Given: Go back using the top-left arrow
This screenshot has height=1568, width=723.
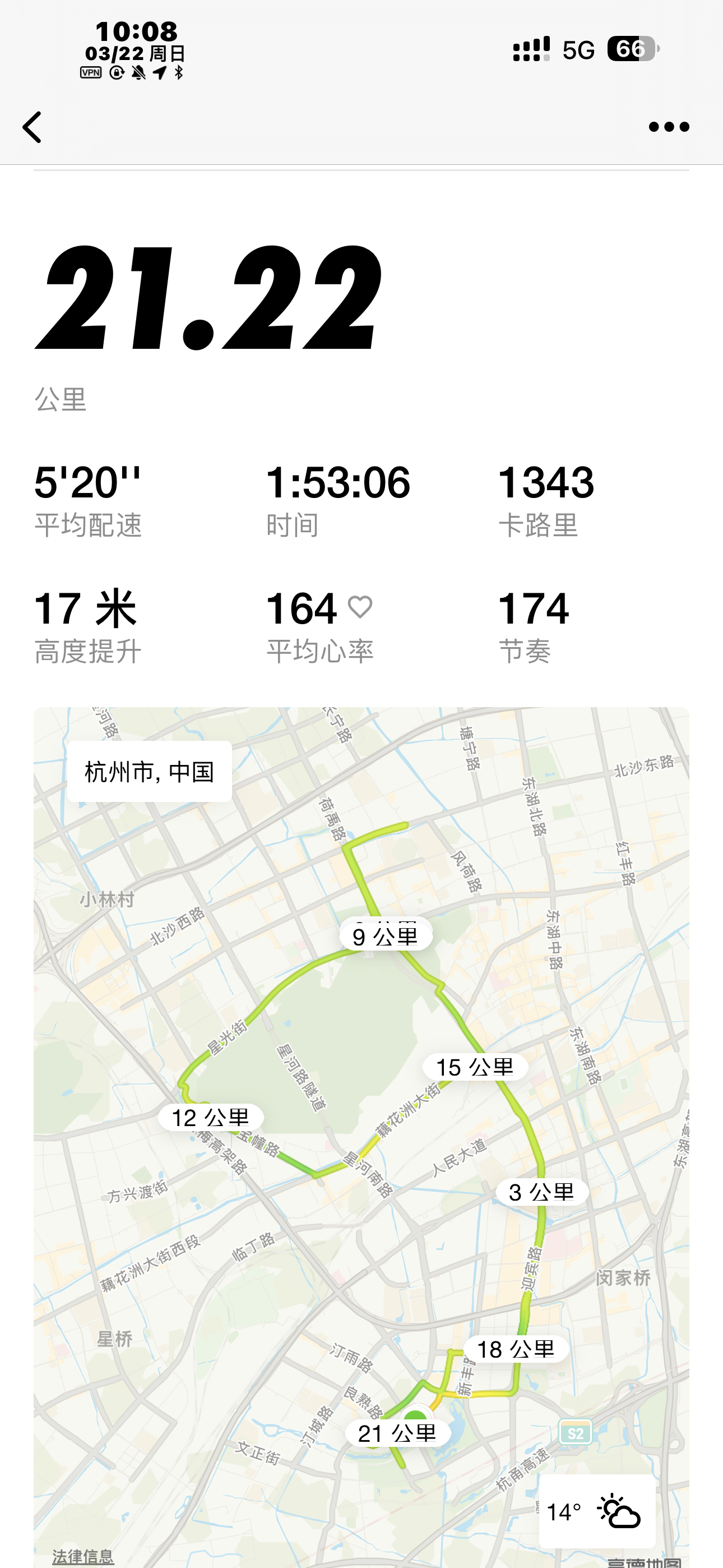Looking at the screenshot, I should point(33,127).
